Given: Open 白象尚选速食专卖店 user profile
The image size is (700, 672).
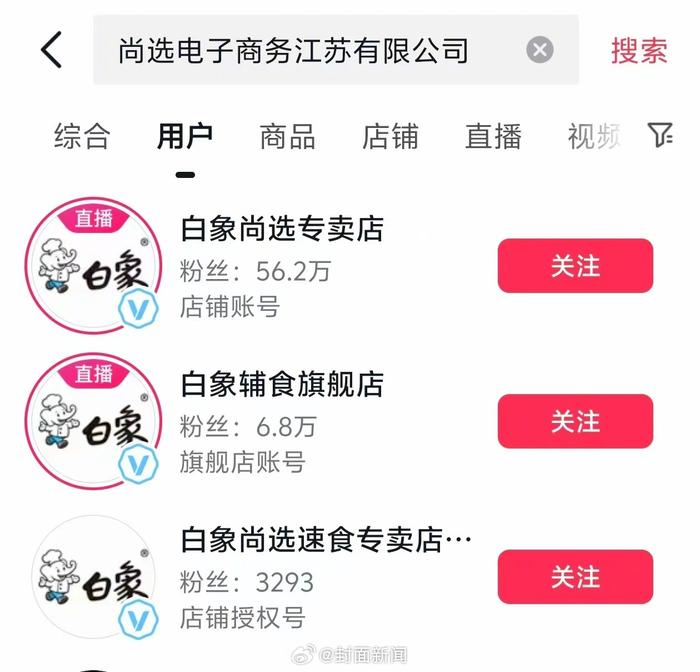Looking at the screenshot, I should point(310,540).
